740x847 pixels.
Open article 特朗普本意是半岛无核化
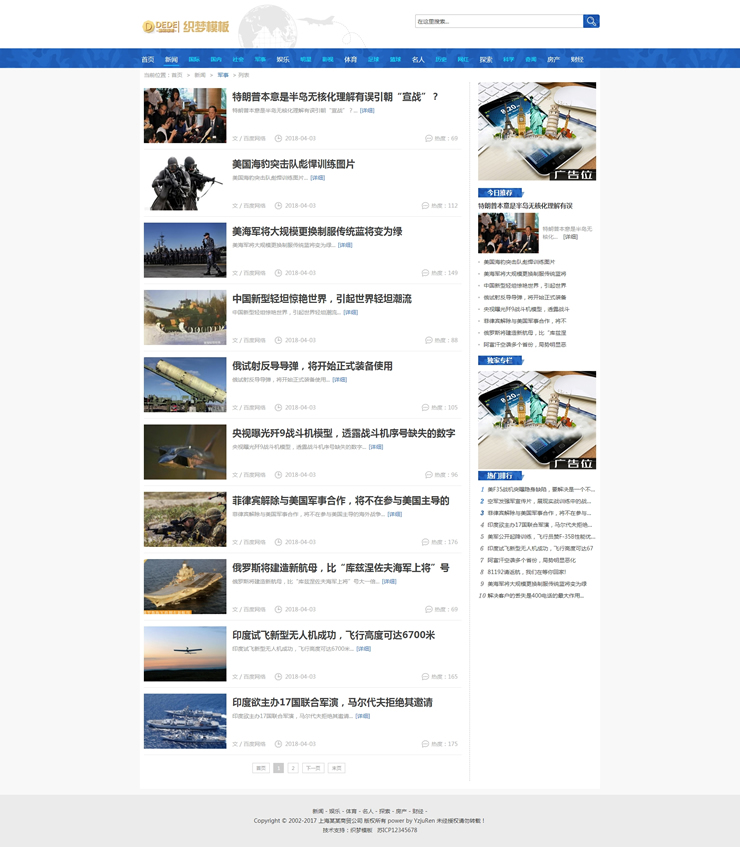tap(334, 97)
